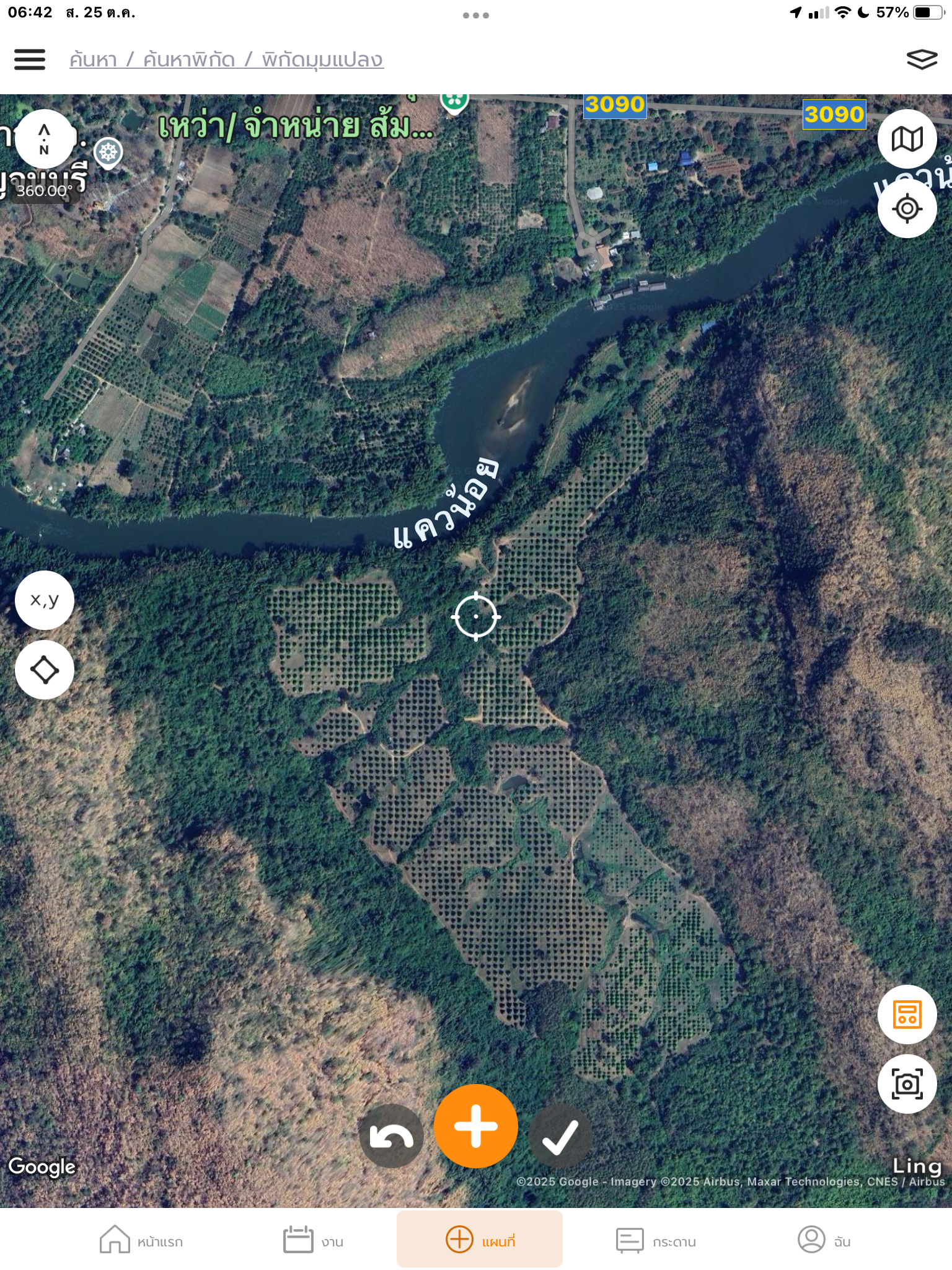Undo the last plotted point
This screenshot has width=952, height=1270.
tap(391, 1136)
